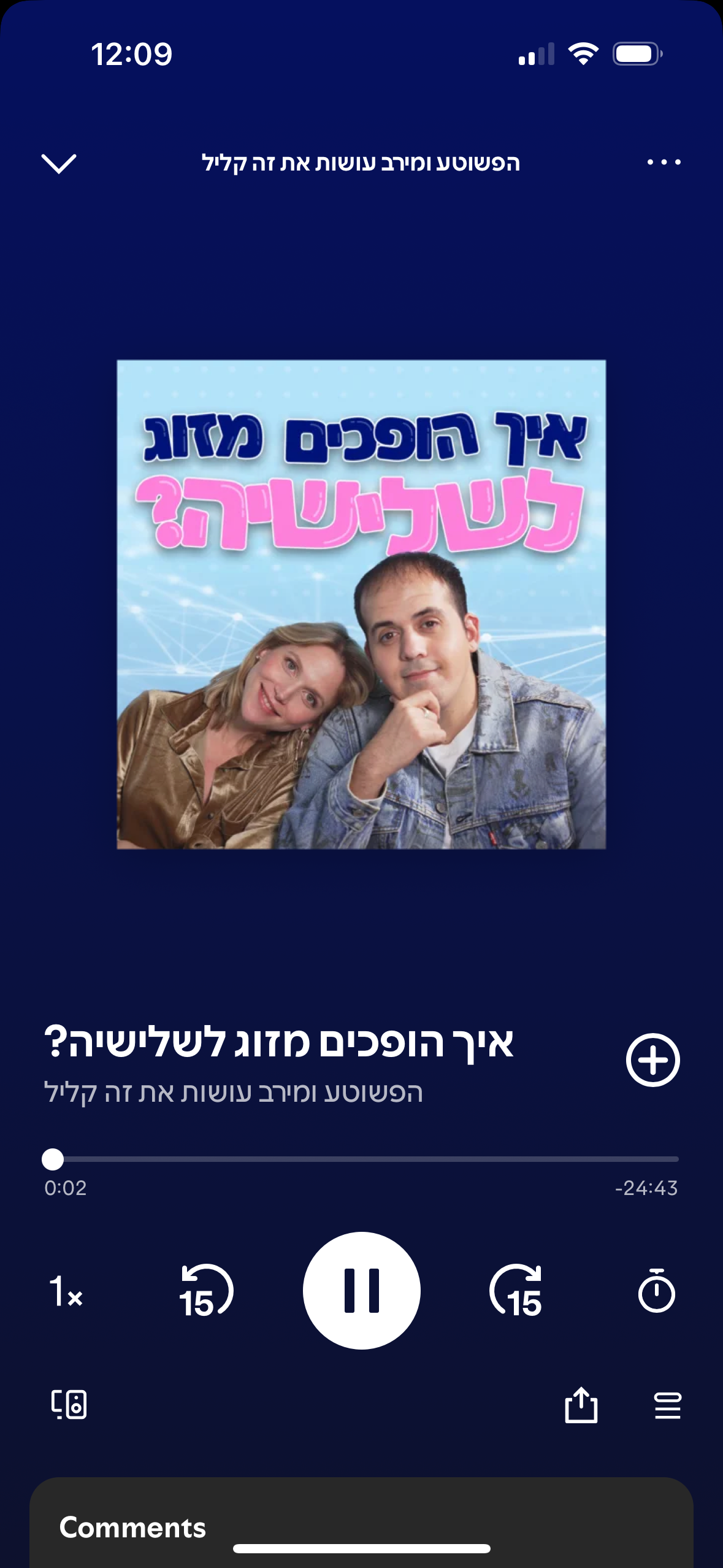Open the three-dot overflow menu

click(664, 163)
